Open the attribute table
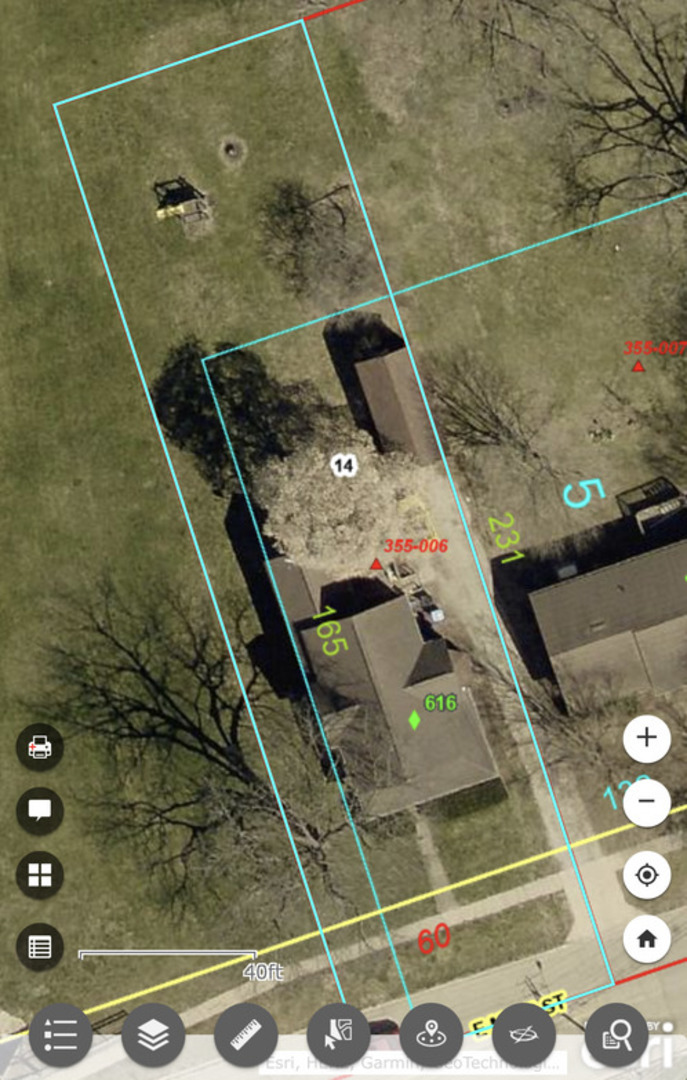Image resolution: width=687 pixels, height=1080 pixels. [40, 947]
